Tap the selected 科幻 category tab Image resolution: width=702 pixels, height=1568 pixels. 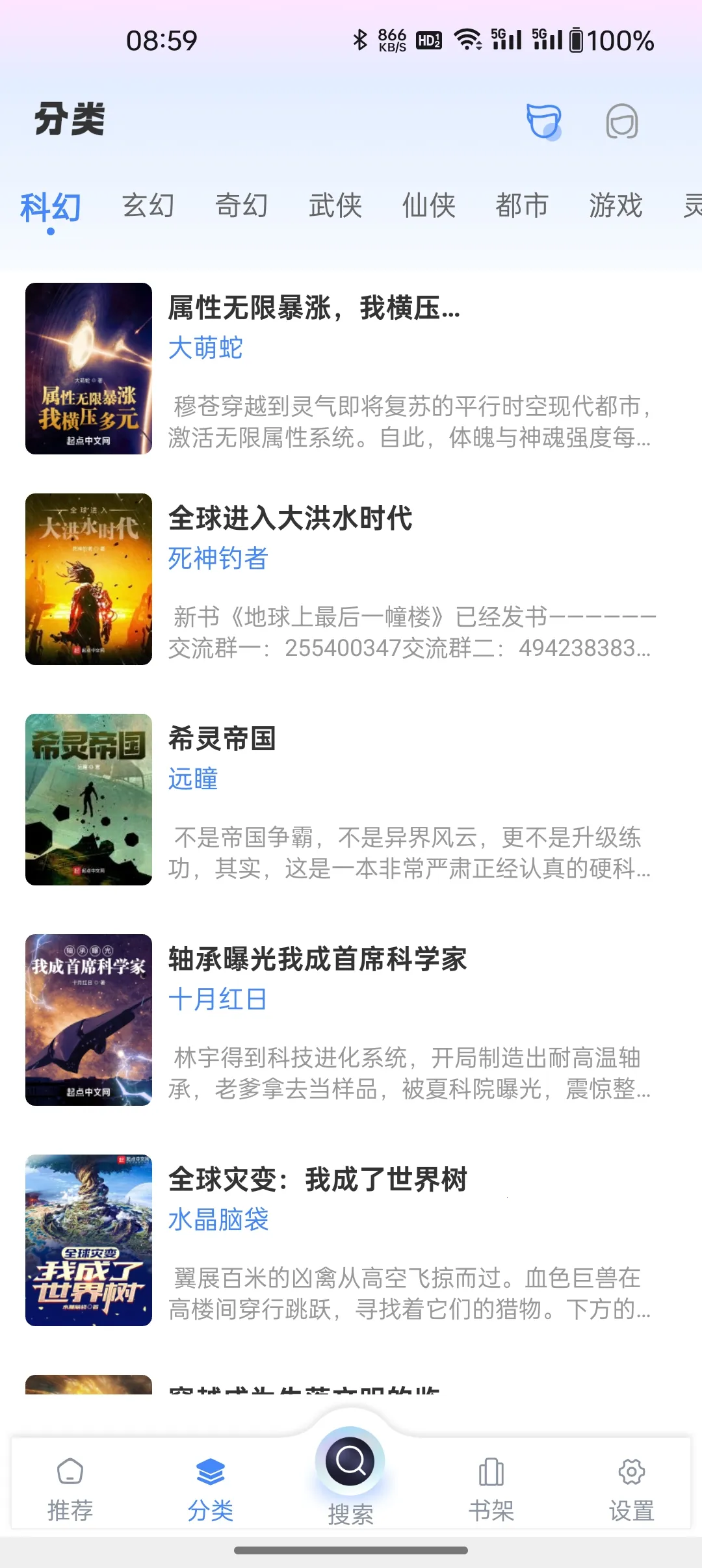coord(51,207)
